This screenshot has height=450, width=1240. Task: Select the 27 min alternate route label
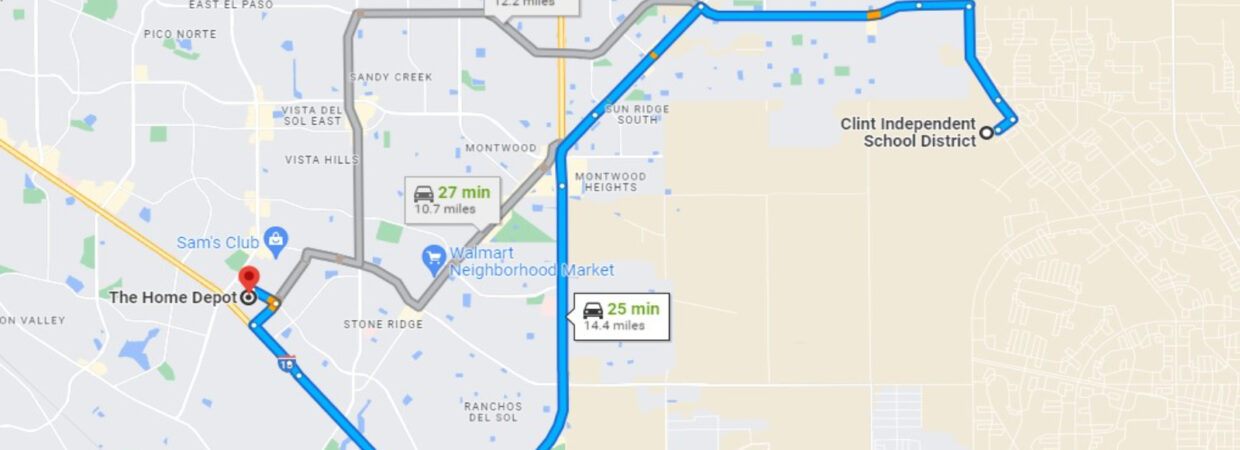(x=453, y=199)
